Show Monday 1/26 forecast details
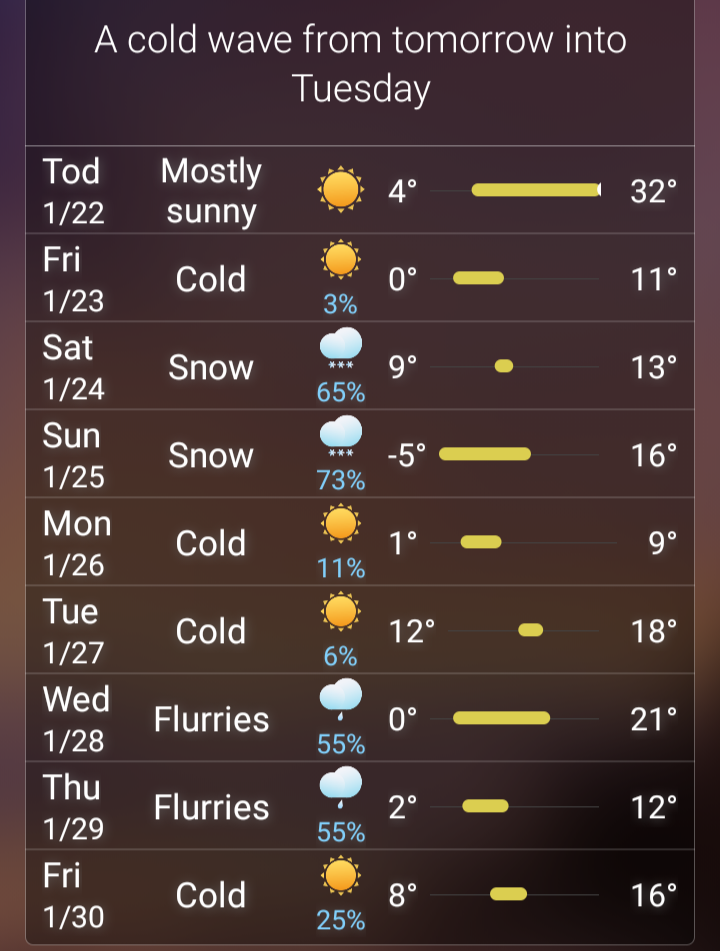This screenshot has width=720, height=951. 360,542
